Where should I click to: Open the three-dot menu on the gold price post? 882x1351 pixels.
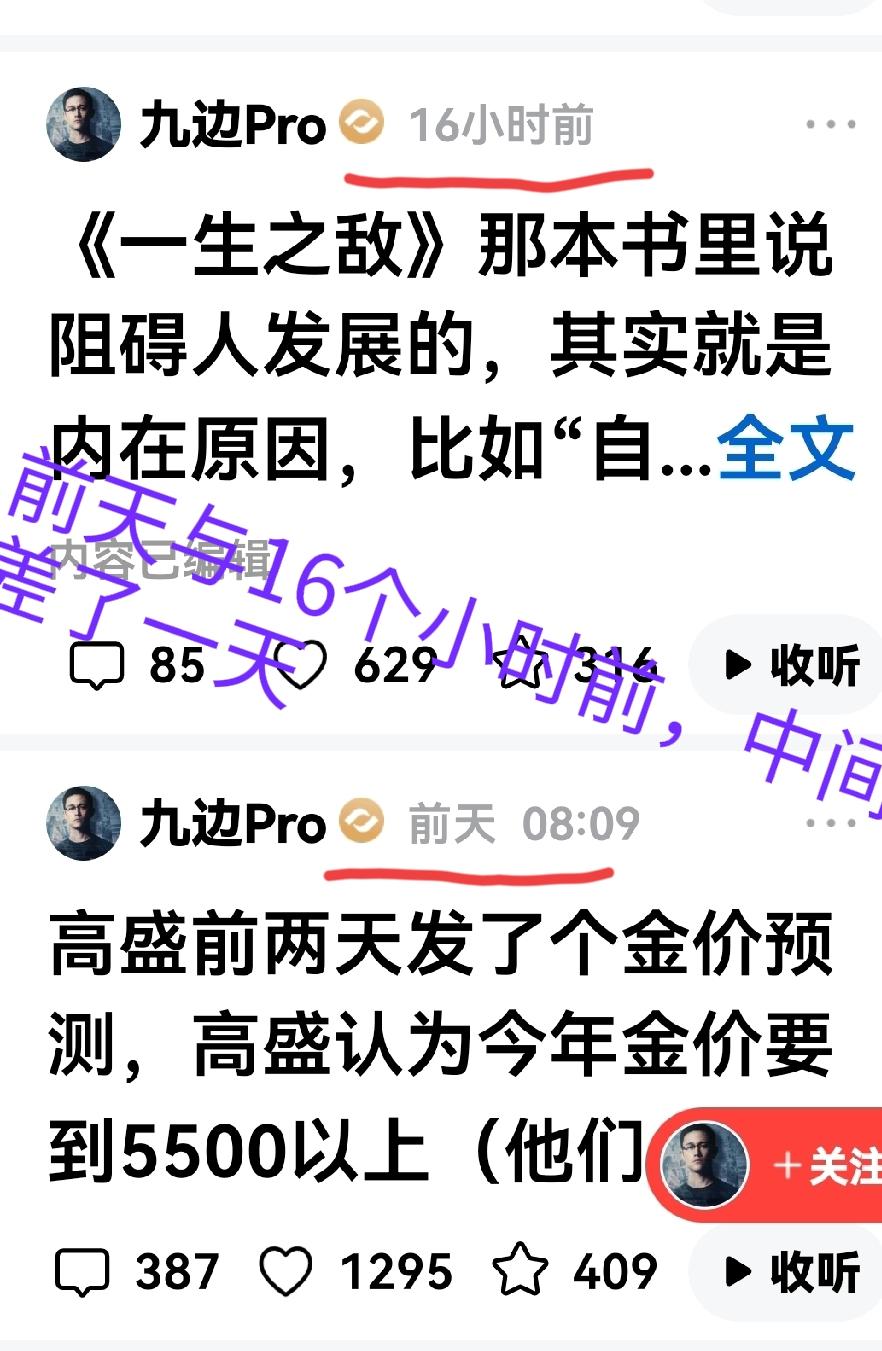(831, 821)
